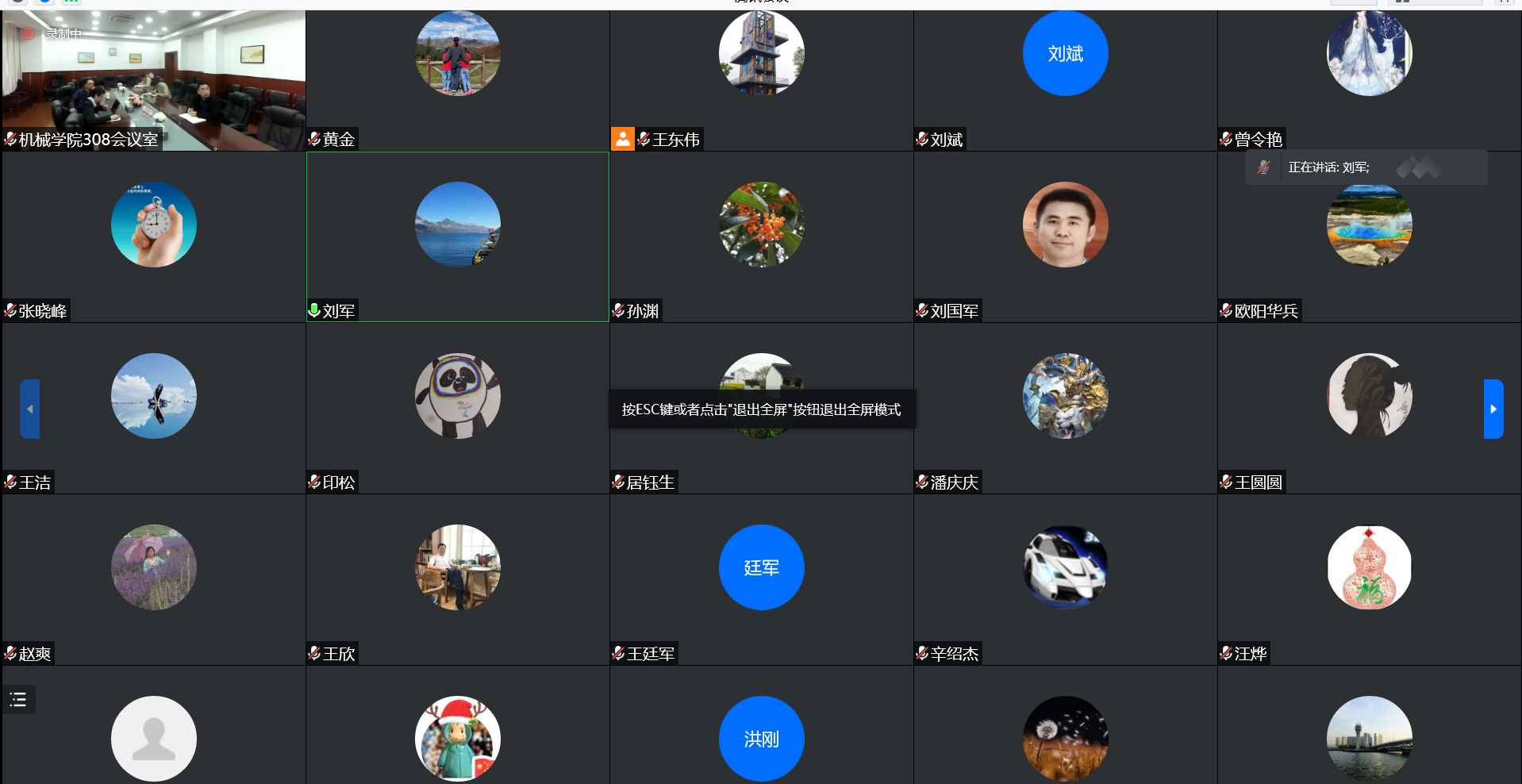Select 王欣's participant tile
The height and width of the screenshot is (784, 1522).
point(457,579)
